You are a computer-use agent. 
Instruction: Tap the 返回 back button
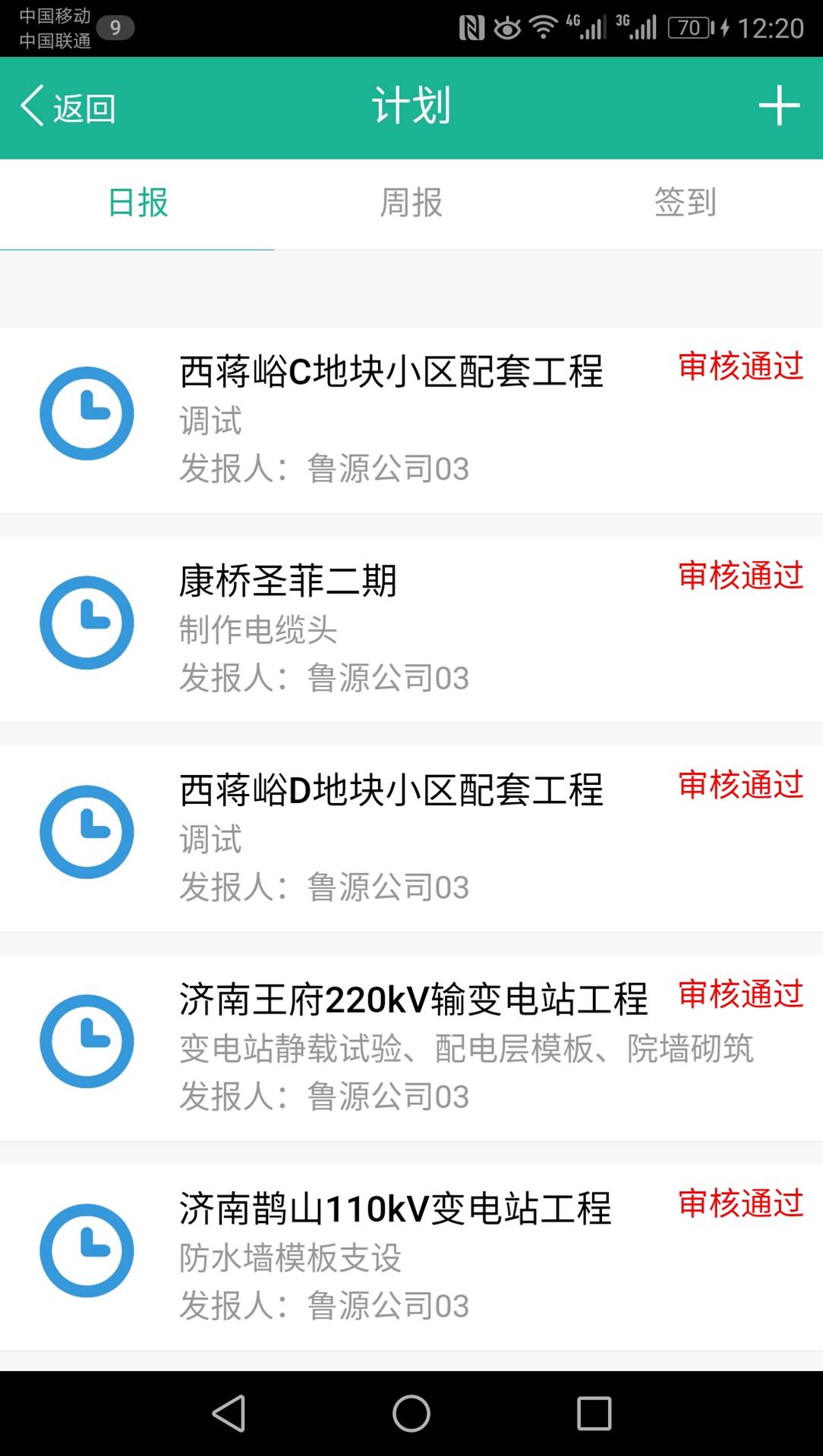coord(68,107)
